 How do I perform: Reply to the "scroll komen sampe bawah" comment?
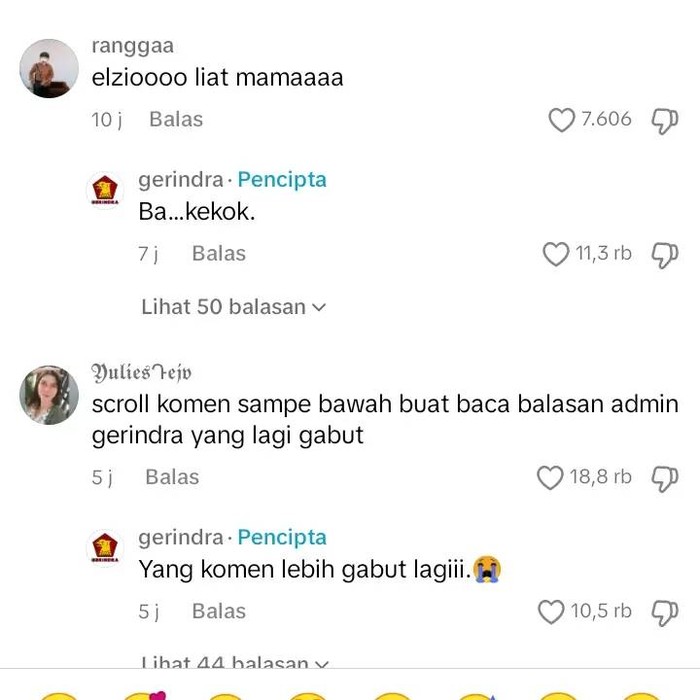[172, 478]
